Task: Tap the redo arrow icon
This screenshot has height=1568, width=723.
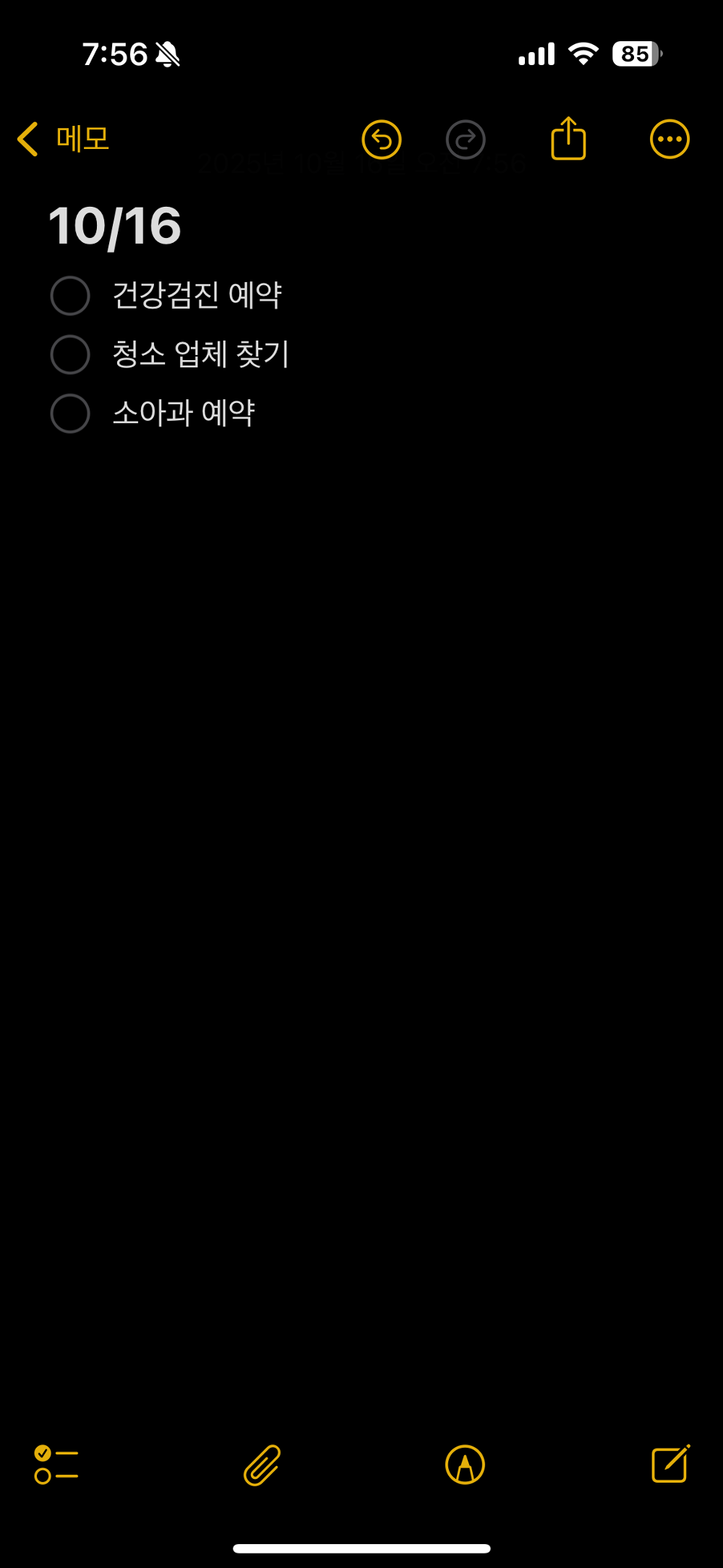Action: click(466, 140)
